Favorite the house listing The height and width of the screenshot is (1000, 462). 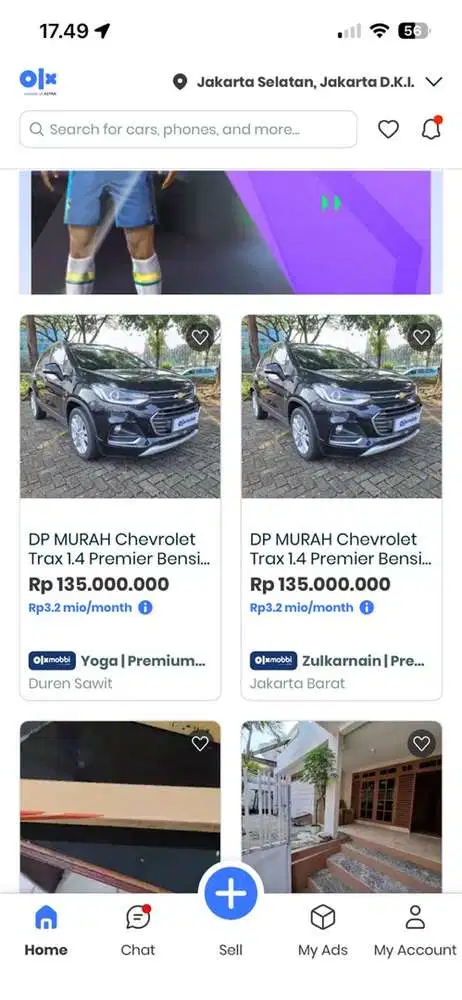point(421,743)
